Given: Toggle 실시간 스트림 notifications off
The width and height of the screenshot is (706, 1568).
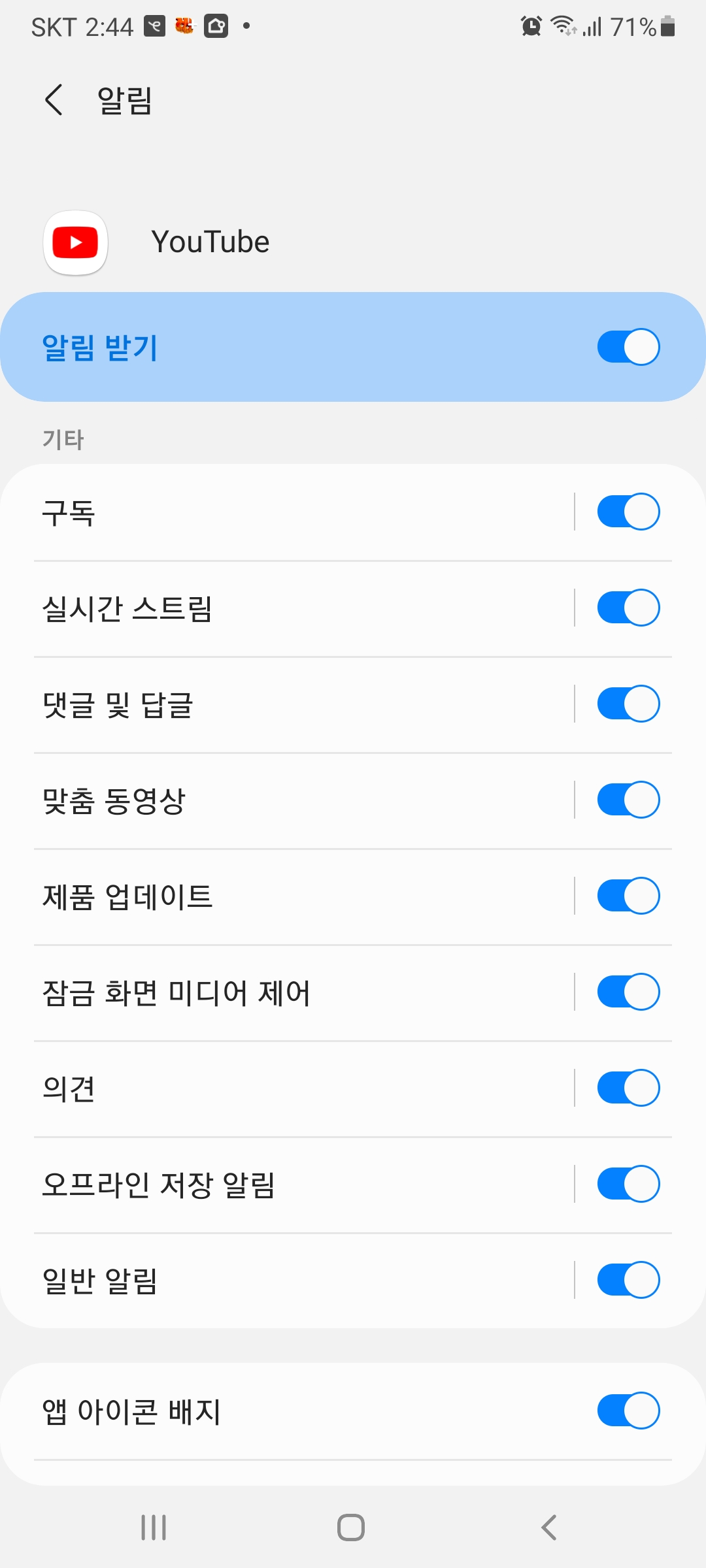Looking at the screenshot, I should click(628, 608).
